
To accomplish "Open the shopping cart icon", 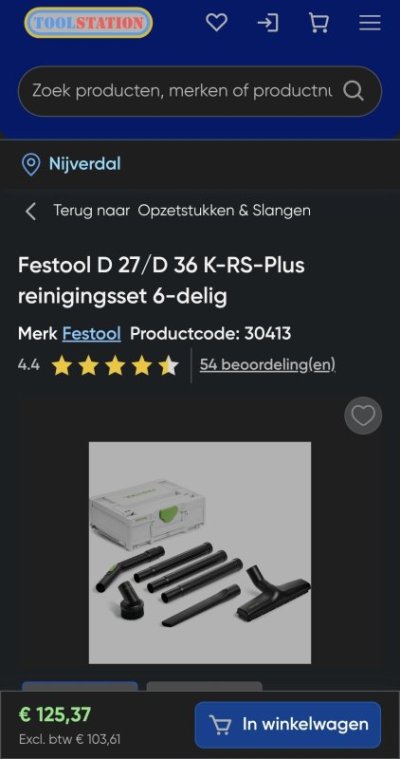I will tap(319, 23).
